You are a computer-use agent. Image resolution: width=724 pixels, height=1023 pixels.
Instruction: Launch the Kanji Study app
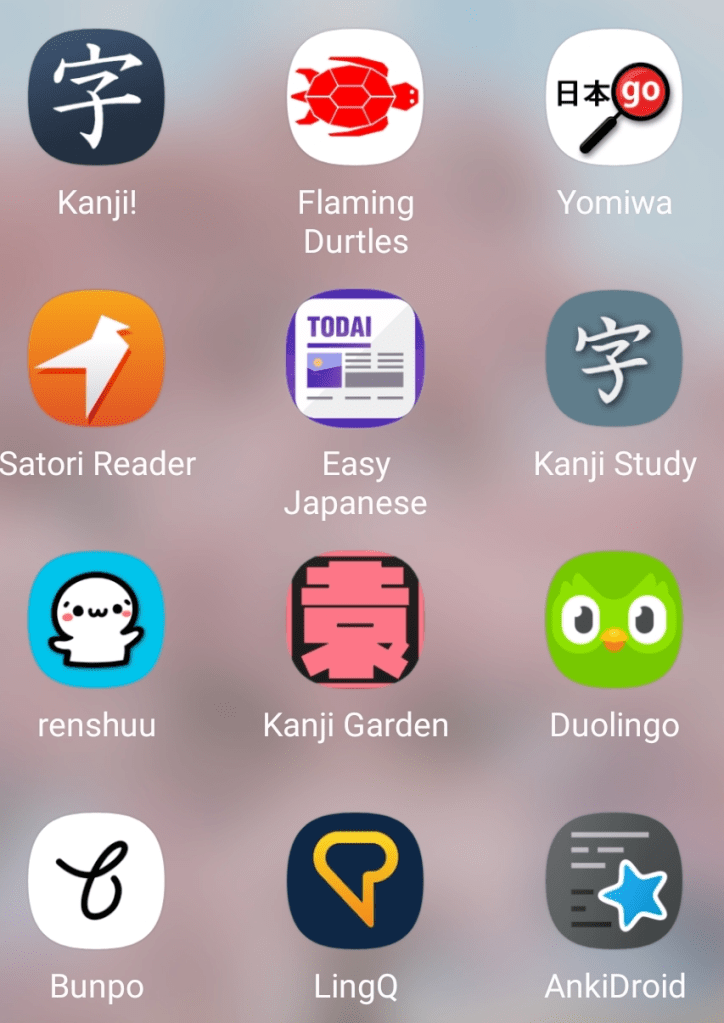(614, 358)
